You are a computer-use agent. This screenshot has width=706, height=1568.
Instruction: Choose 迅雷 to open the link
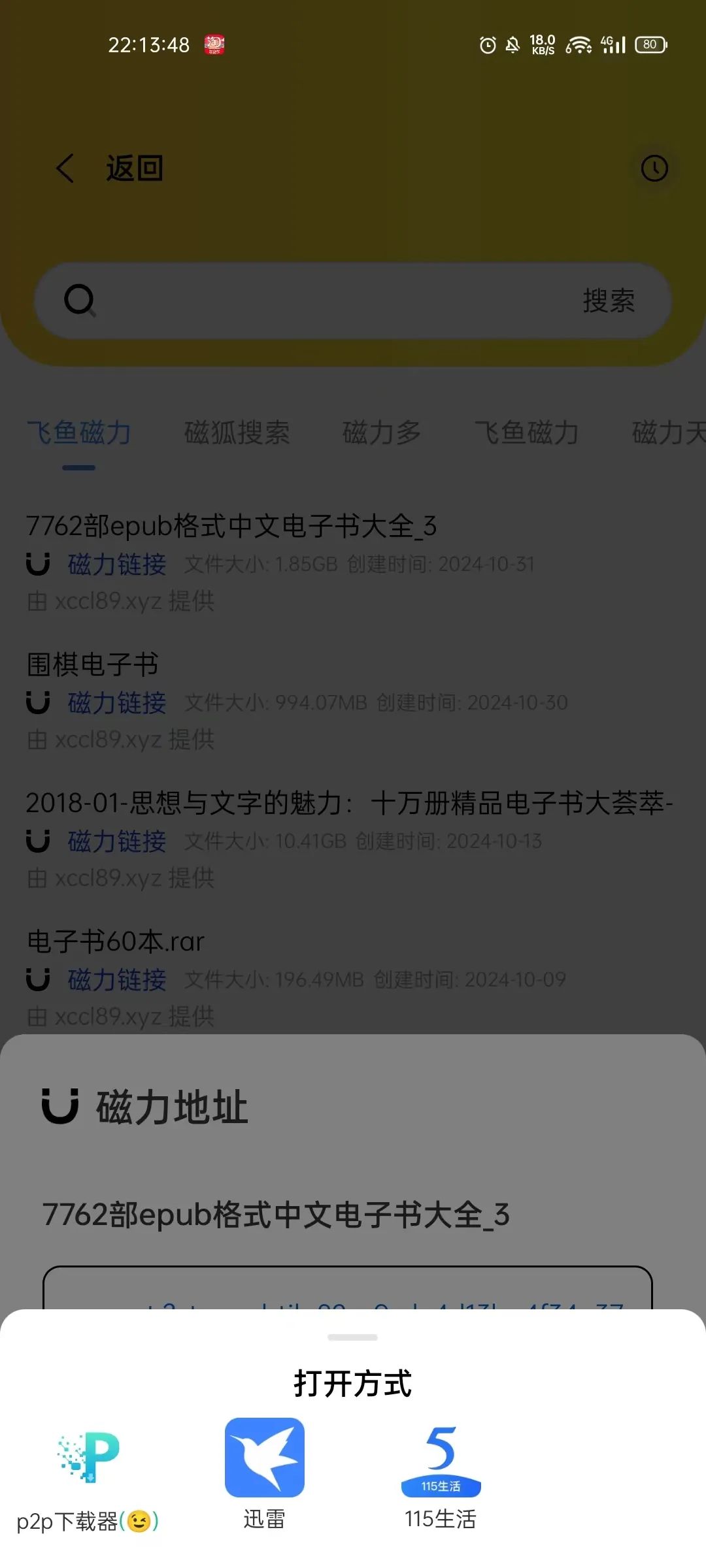pos(265,1474)
